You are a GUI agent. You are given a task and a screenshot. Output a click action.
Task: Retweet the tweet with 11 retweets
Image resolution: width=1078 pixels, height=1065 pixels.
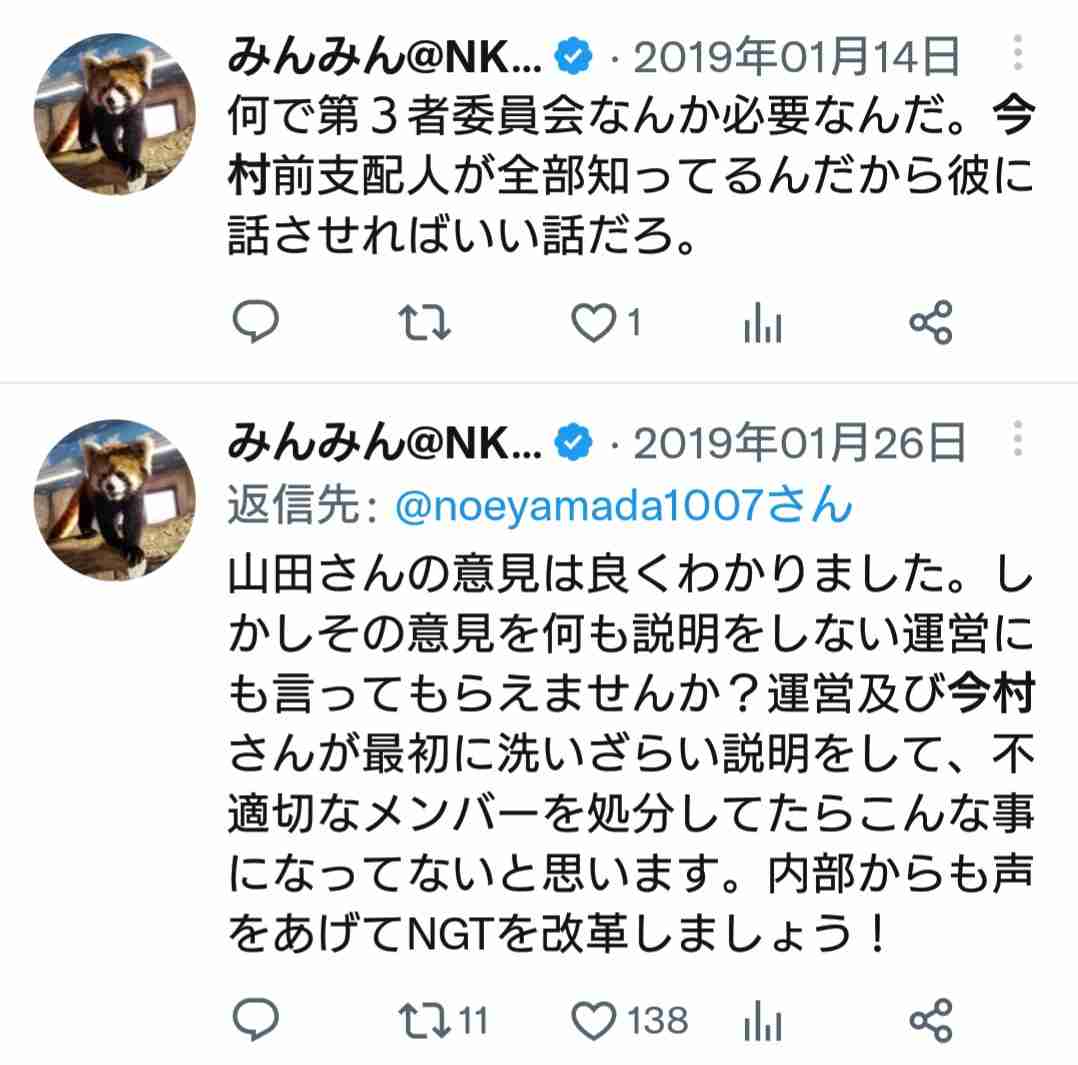[x=424, y=1020]
